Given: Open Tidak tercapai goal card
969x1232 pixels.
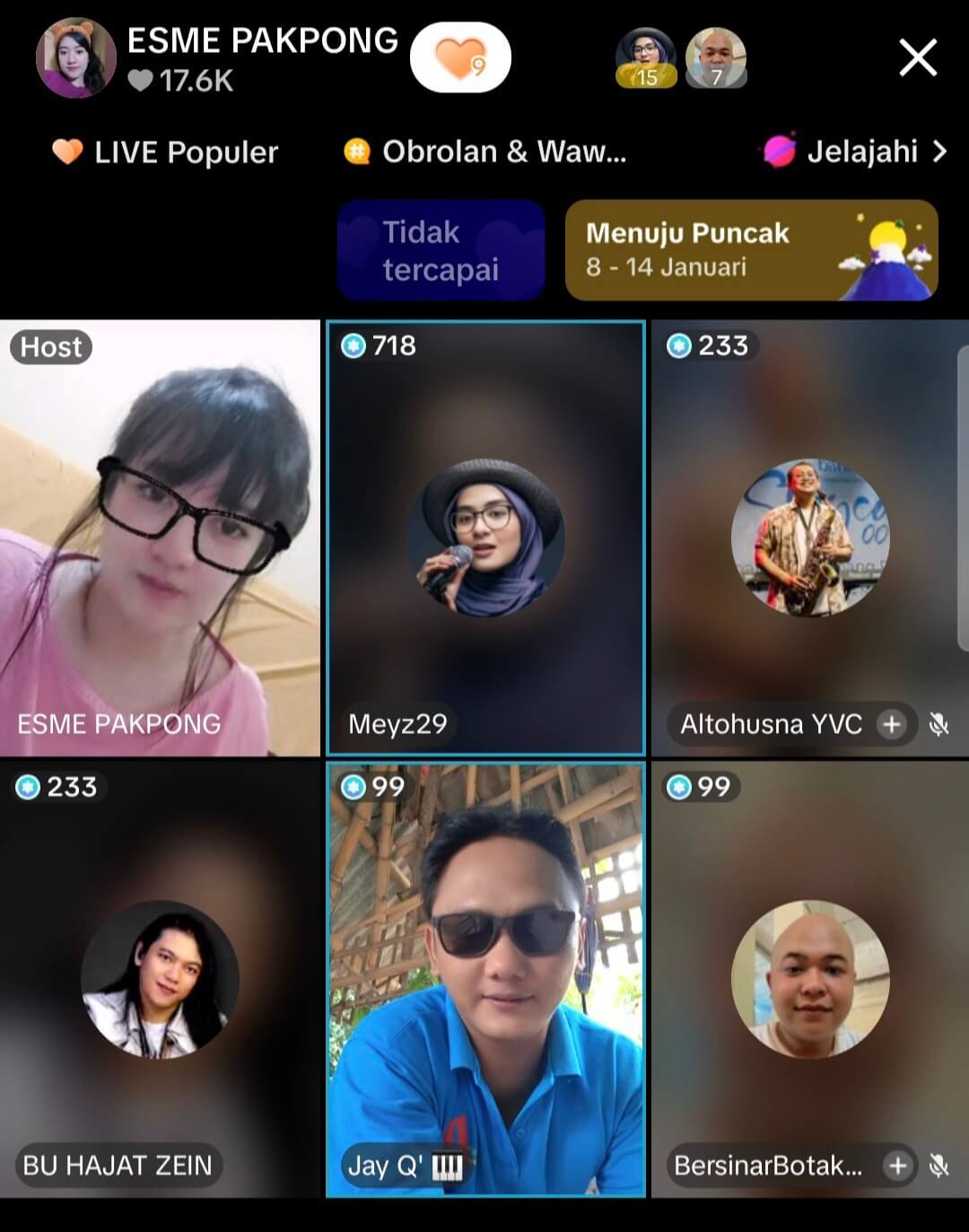Looking at the screenshot, I should pos(441,250).
